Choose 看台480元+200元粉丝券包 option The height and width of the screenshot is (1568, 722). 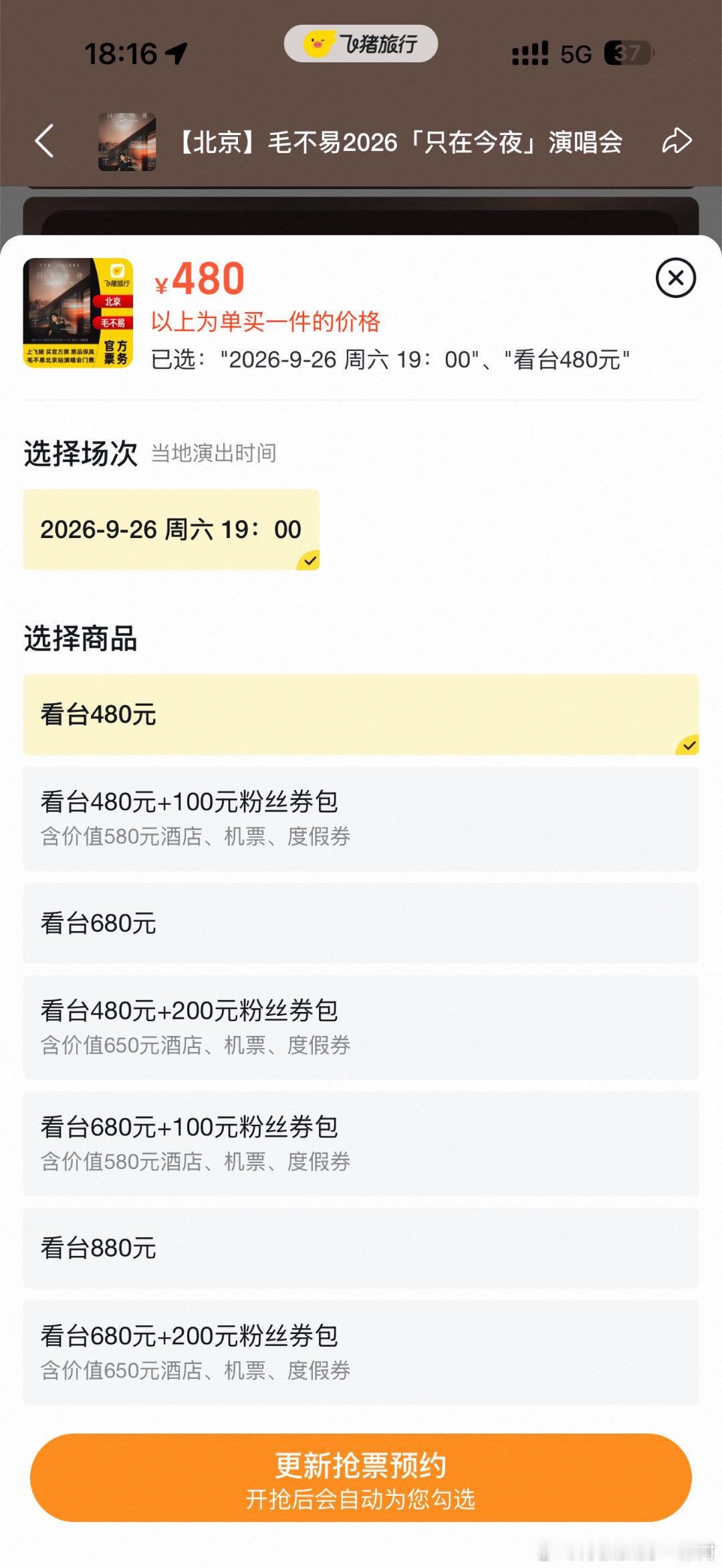point(361,1027)
